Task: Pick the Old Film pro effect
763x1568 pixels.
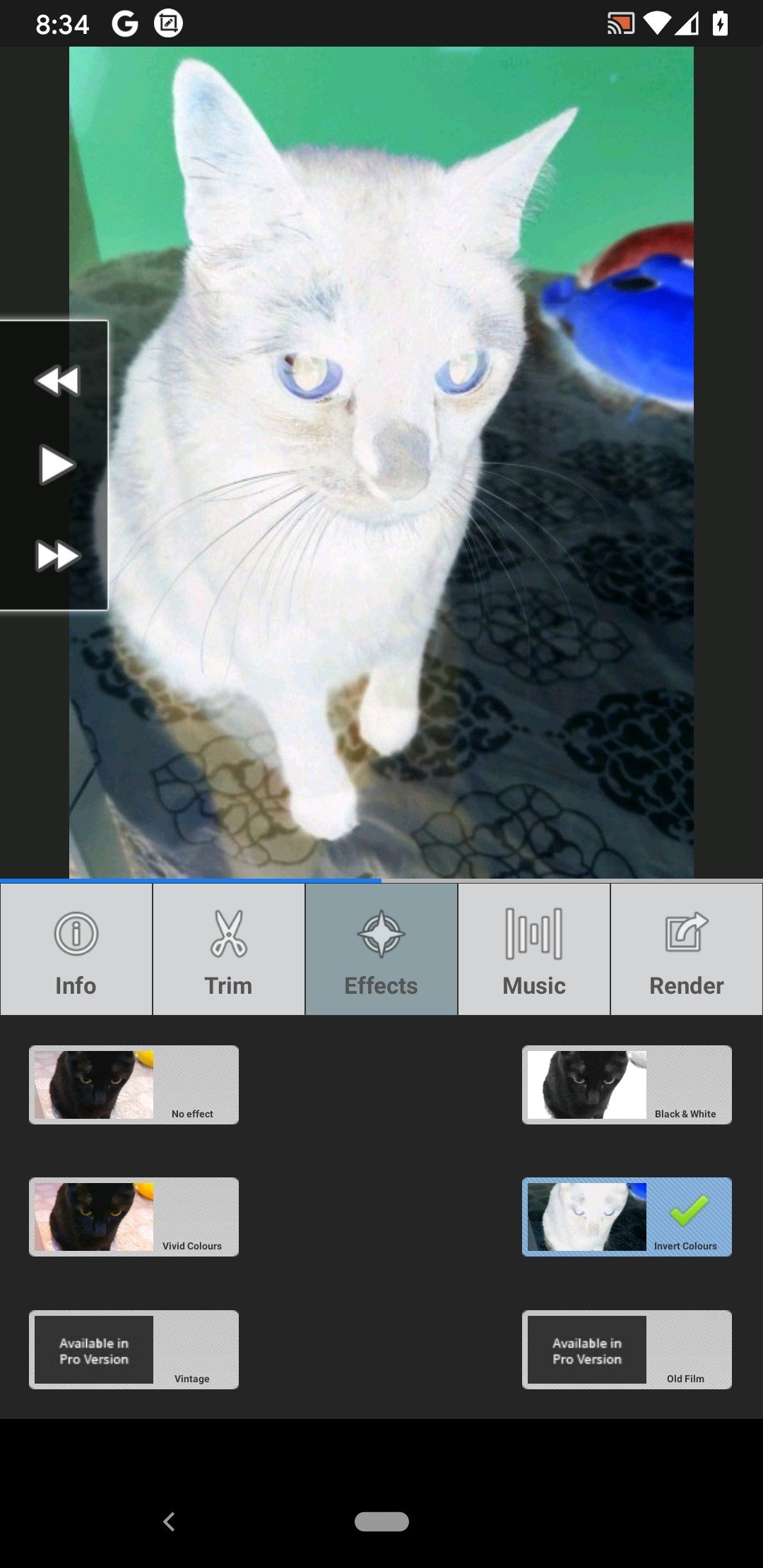Action: (x=627, y=1350)
